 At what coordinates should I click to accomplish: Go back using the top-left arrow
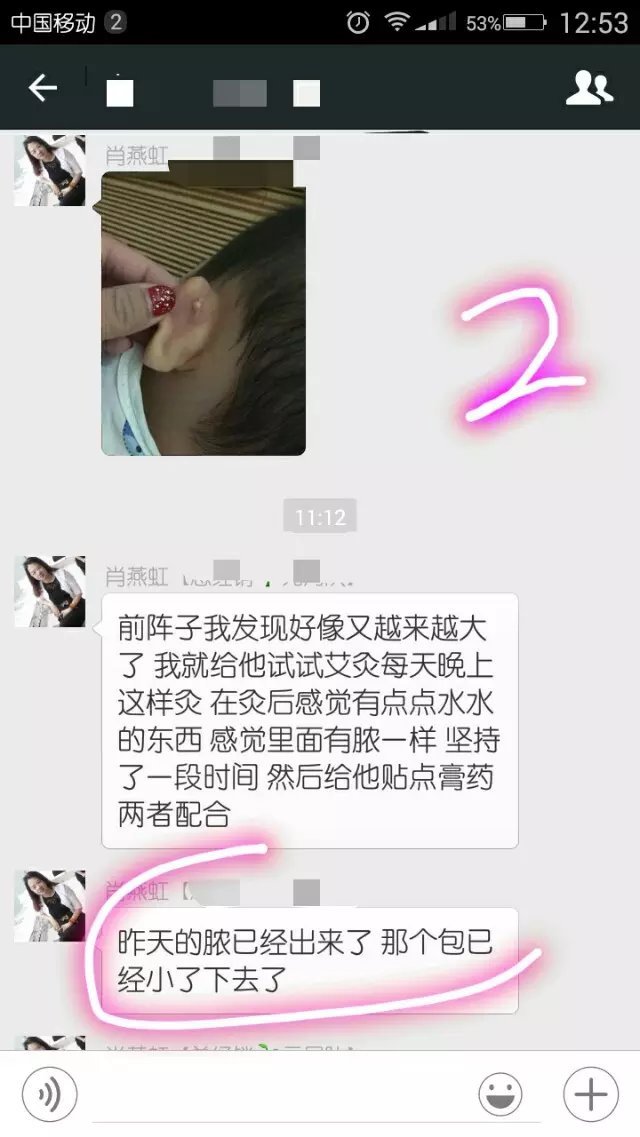coord(42,89)
